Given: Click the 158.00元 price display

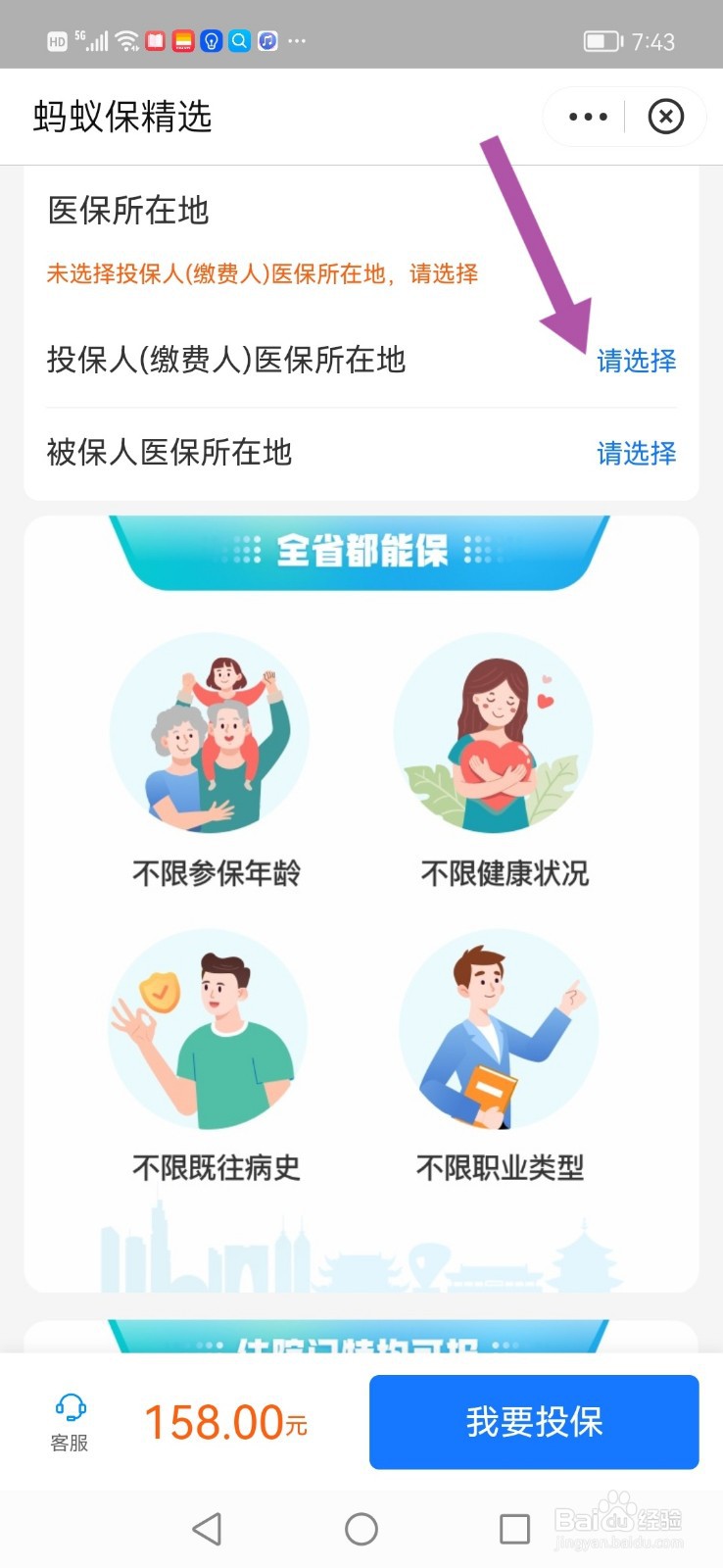Looking at the screenshot, I should click(x=225, y=1421).
